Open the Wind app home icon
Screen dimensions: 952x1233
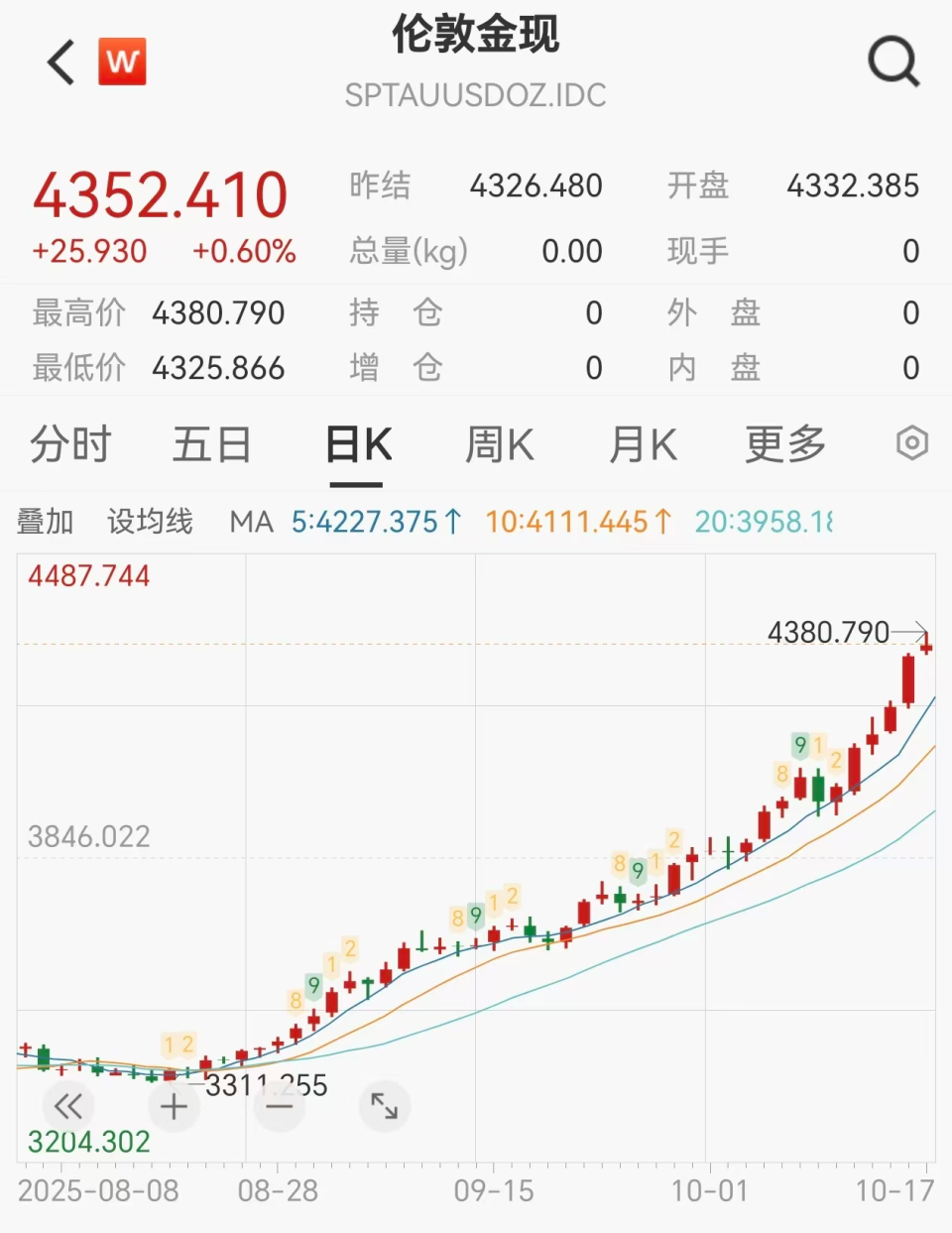pos(123,62)
